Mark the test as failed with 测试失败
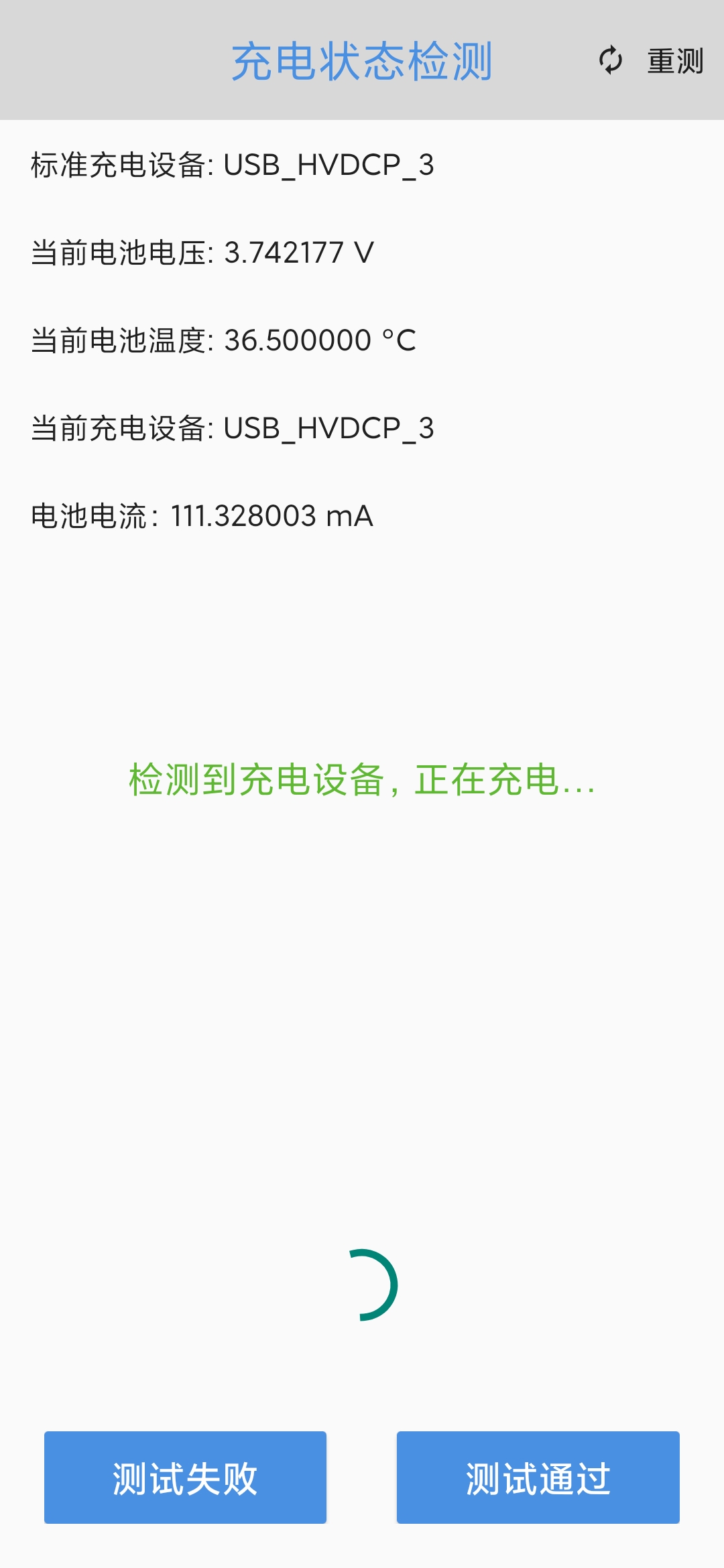This screenshot has width=724, height=1568. coord(185,1478)
